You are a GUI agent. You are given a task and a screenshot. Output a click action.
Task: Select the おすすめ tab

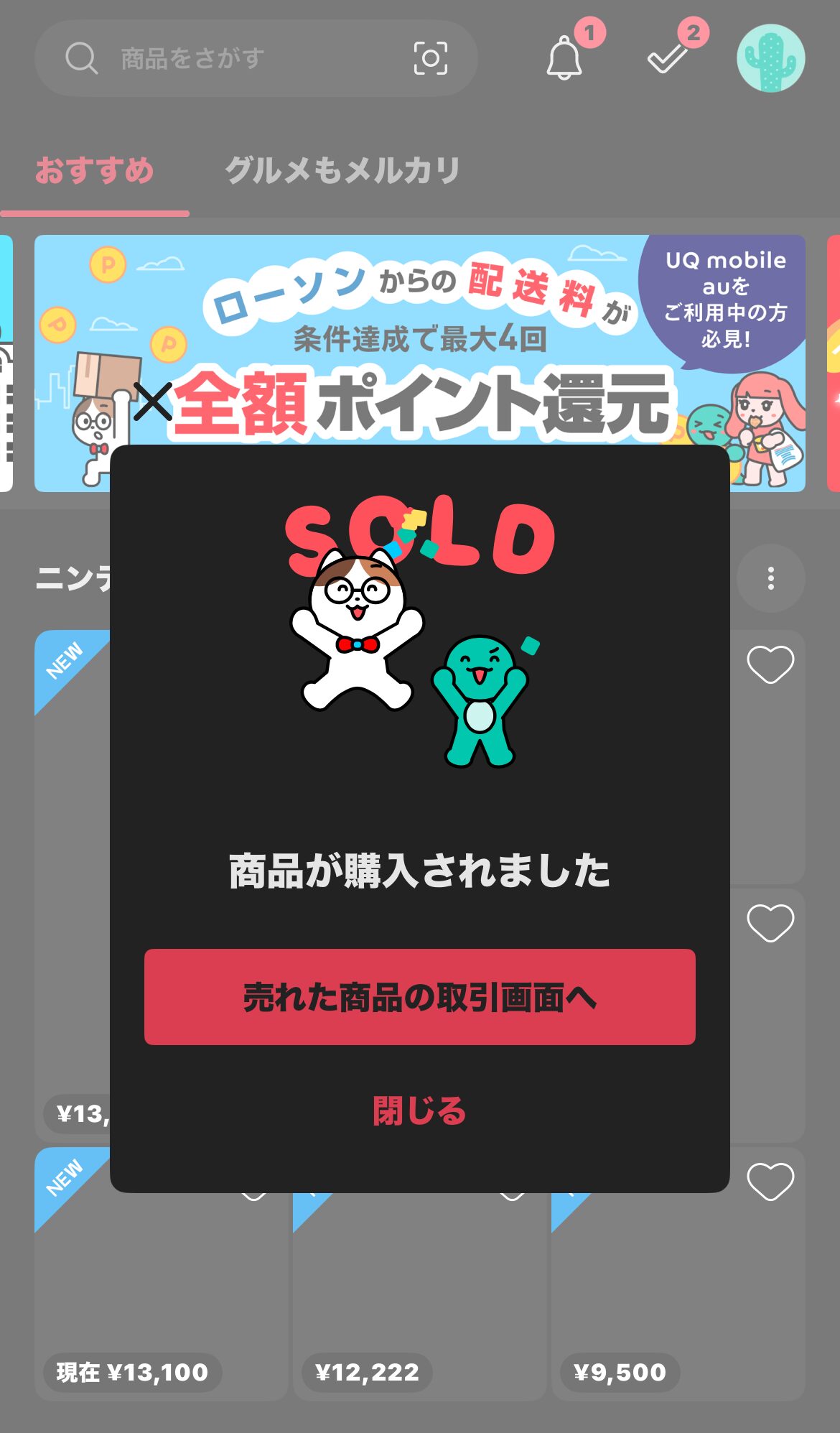pos(95,171)
